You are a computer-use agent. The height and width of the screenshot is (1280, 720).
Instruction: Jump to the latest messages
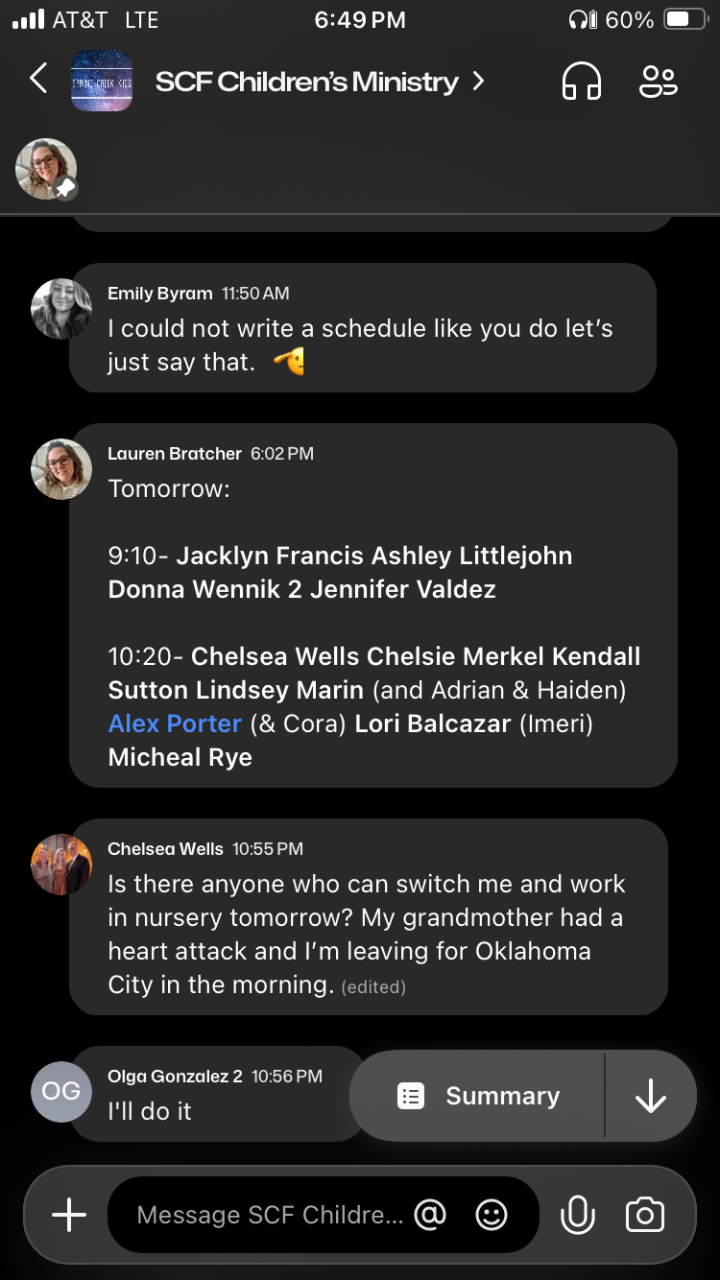pos(651,1096)
